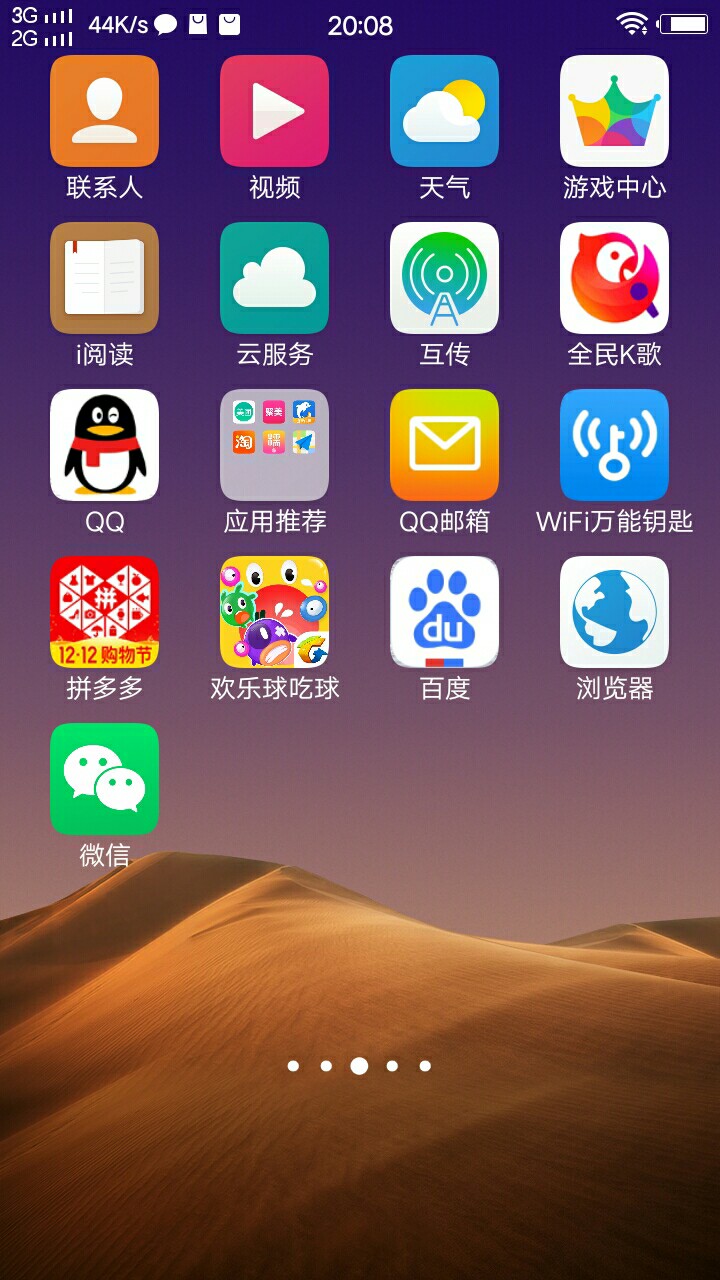The width and height of the screenshot is (720, 1280).
Task: Open 微信 WeChat
Action: coord(104,779)
